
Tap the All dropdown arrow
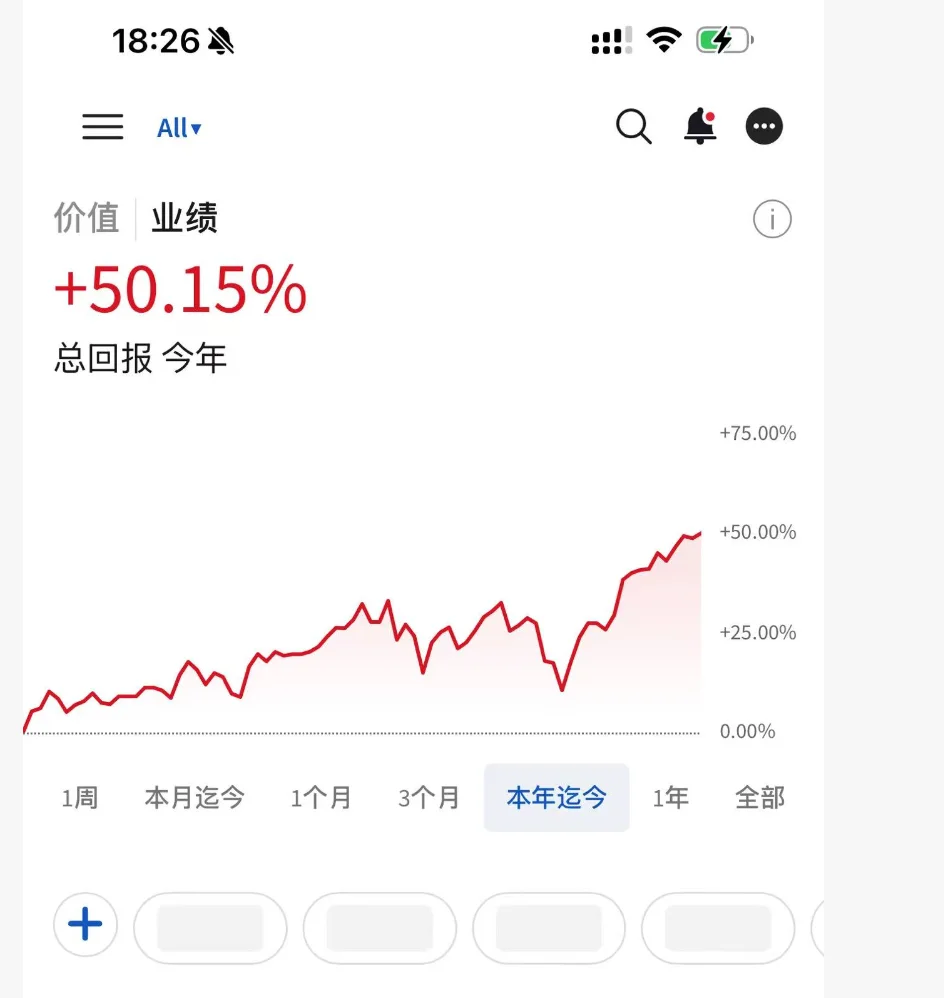[x=198, y=129]
